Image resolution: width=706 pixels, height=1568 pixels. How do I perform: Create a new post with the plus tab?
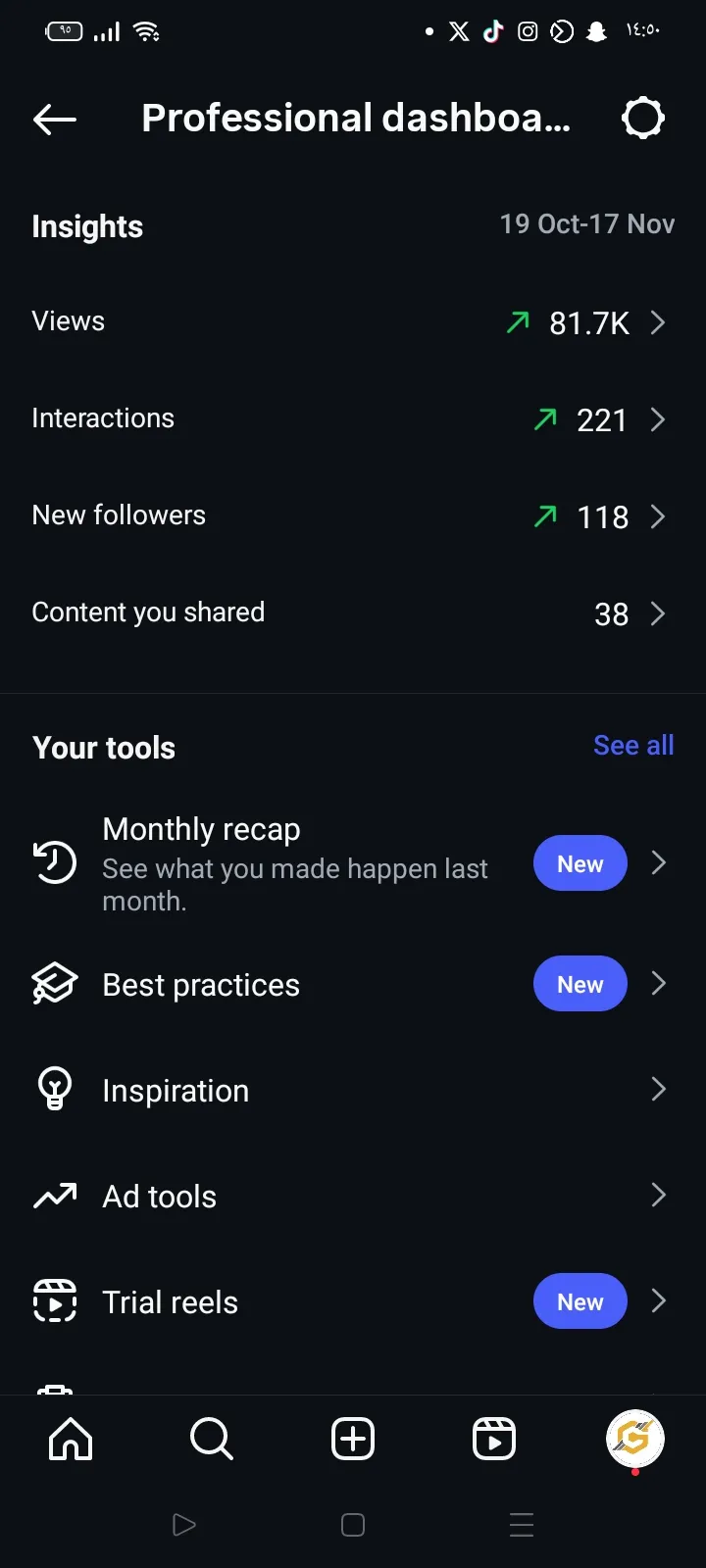click(x=353, y=1440)
